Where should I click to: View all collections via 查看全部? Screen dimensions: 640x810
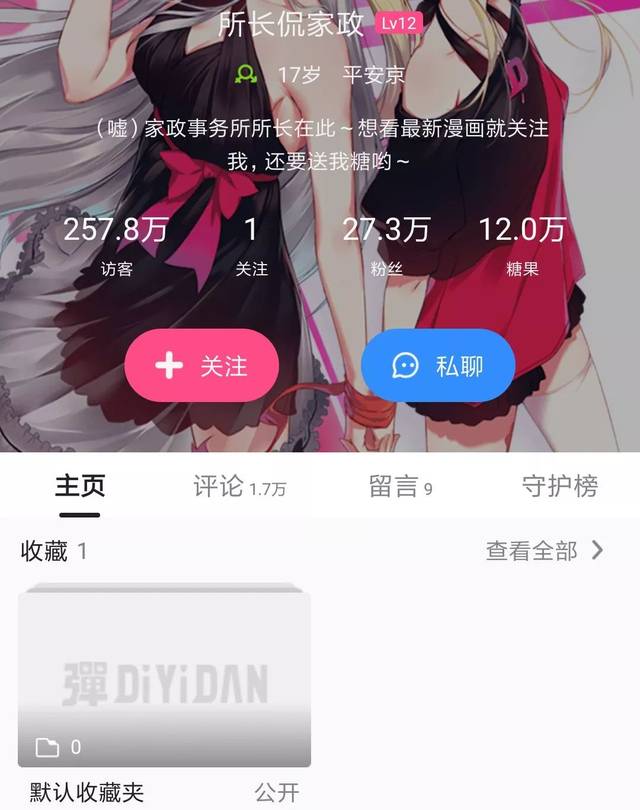click(x=545, y=550)
